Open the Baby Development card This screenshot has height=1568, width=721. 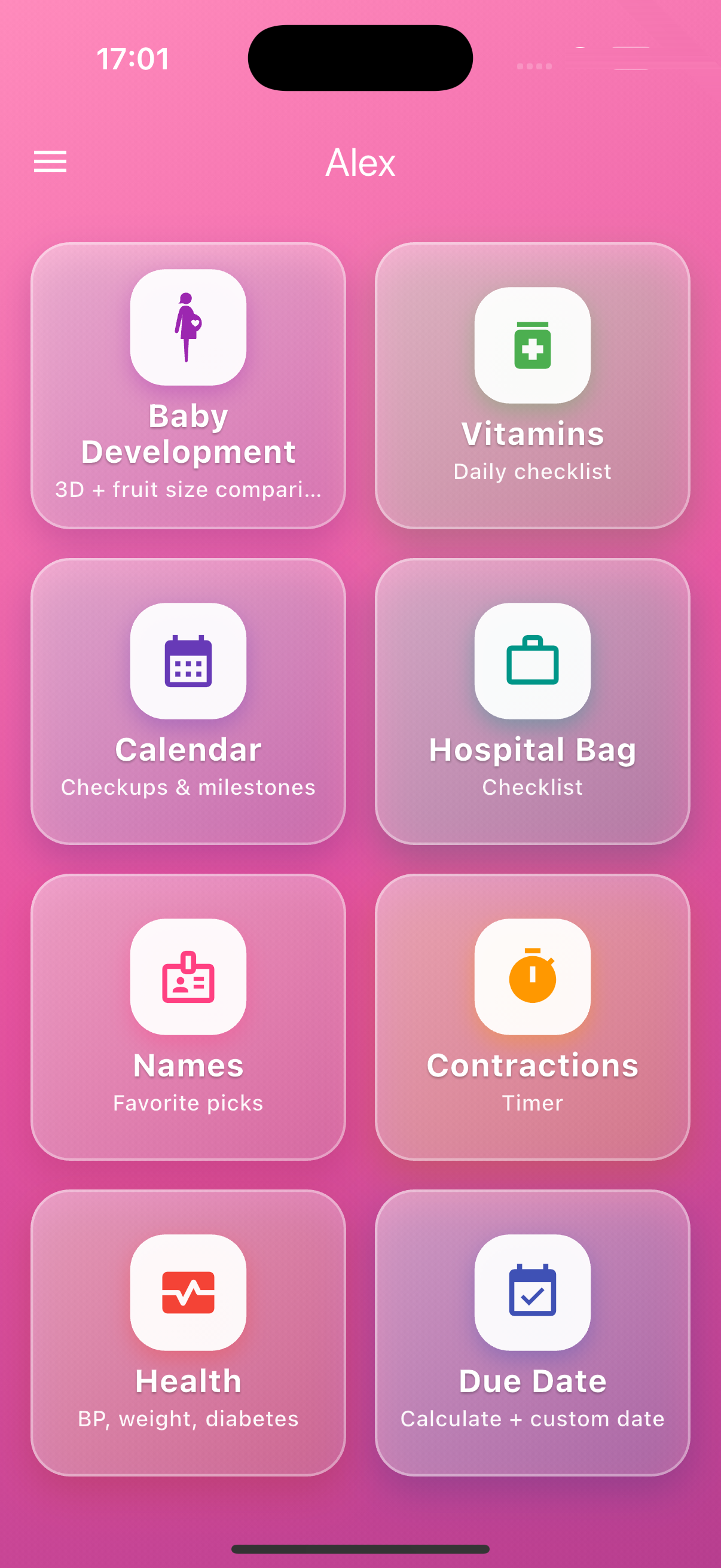click(x=188, y=385)
